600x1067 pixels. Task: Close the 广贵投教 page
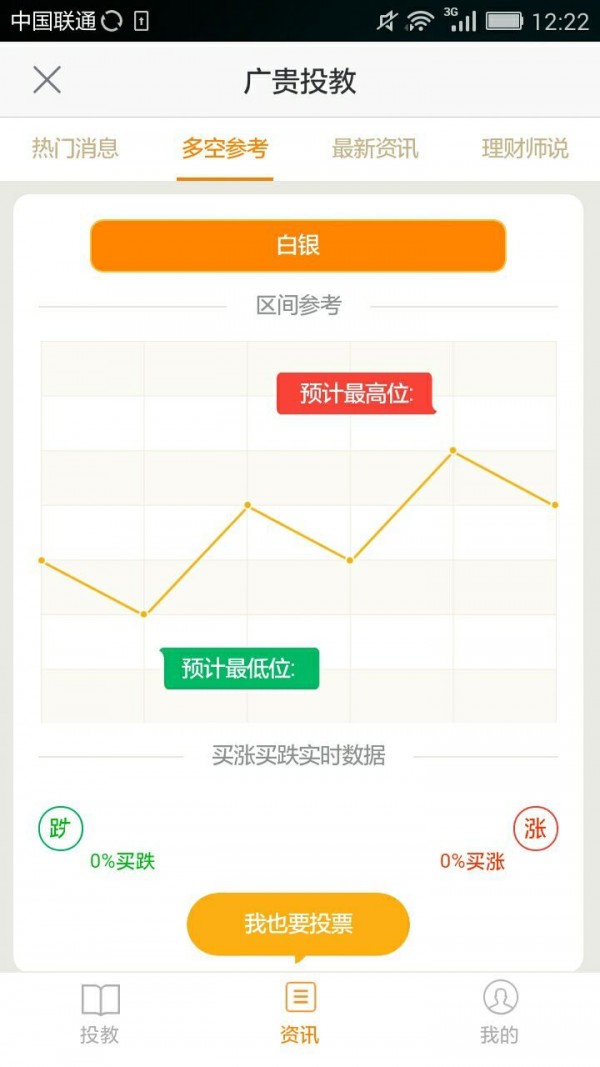(x=47, y=80)
